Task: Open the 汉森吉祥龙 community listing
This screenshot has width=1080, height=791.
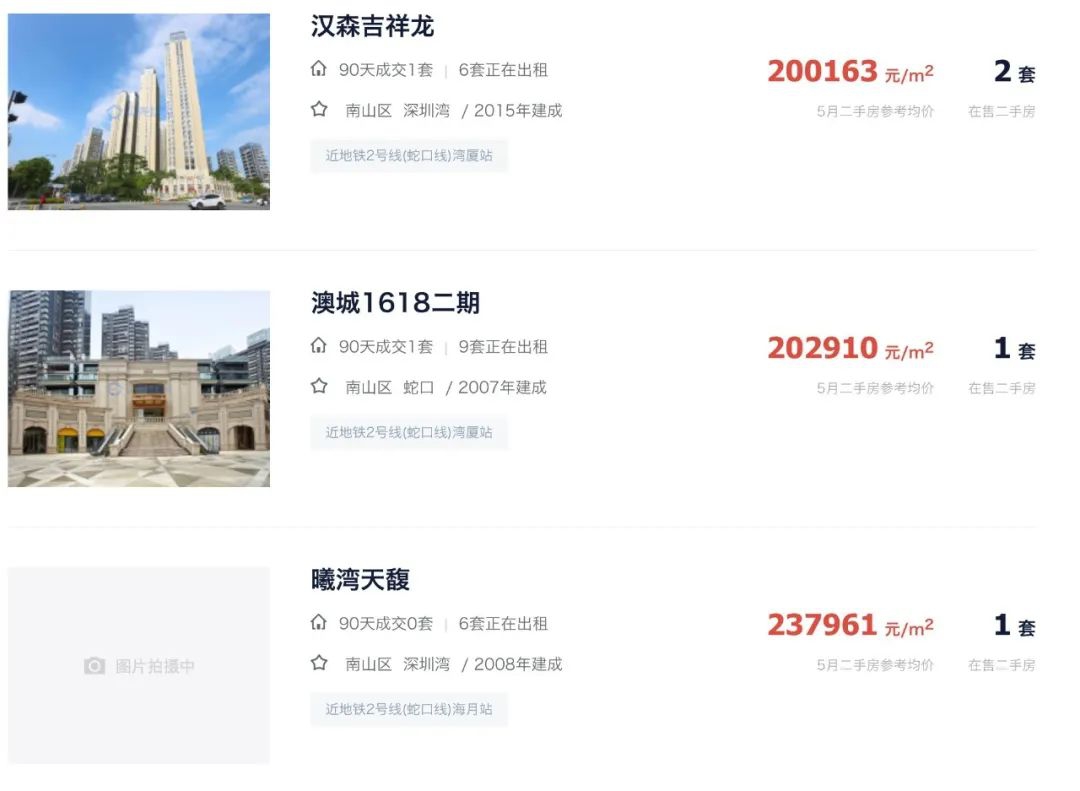Action: tap(372, 27)
